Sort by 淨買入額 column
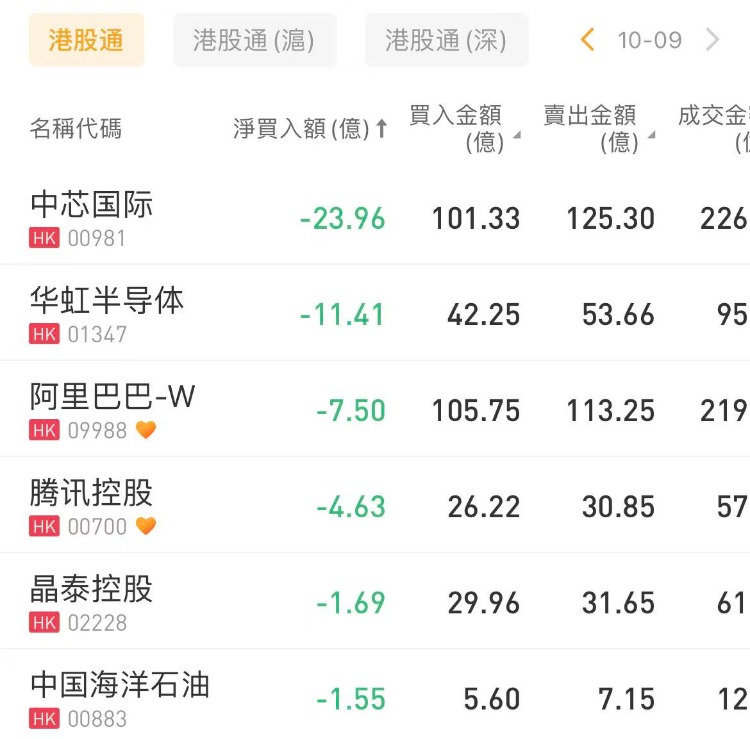This screenshot has height=739, width=750. point(310,129)
